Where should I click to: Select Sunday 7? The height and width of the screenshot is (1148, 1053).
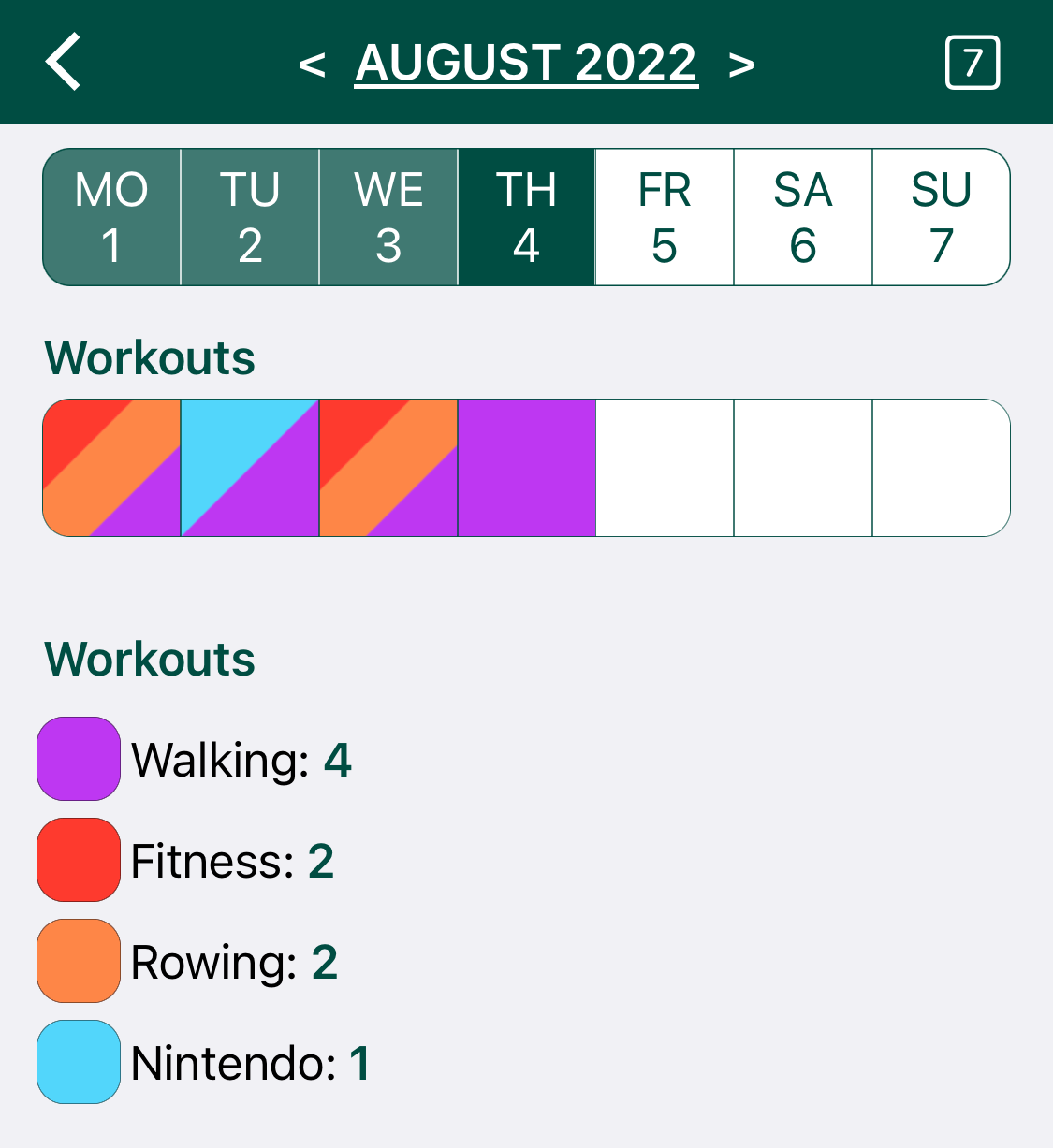click(941, 217)
